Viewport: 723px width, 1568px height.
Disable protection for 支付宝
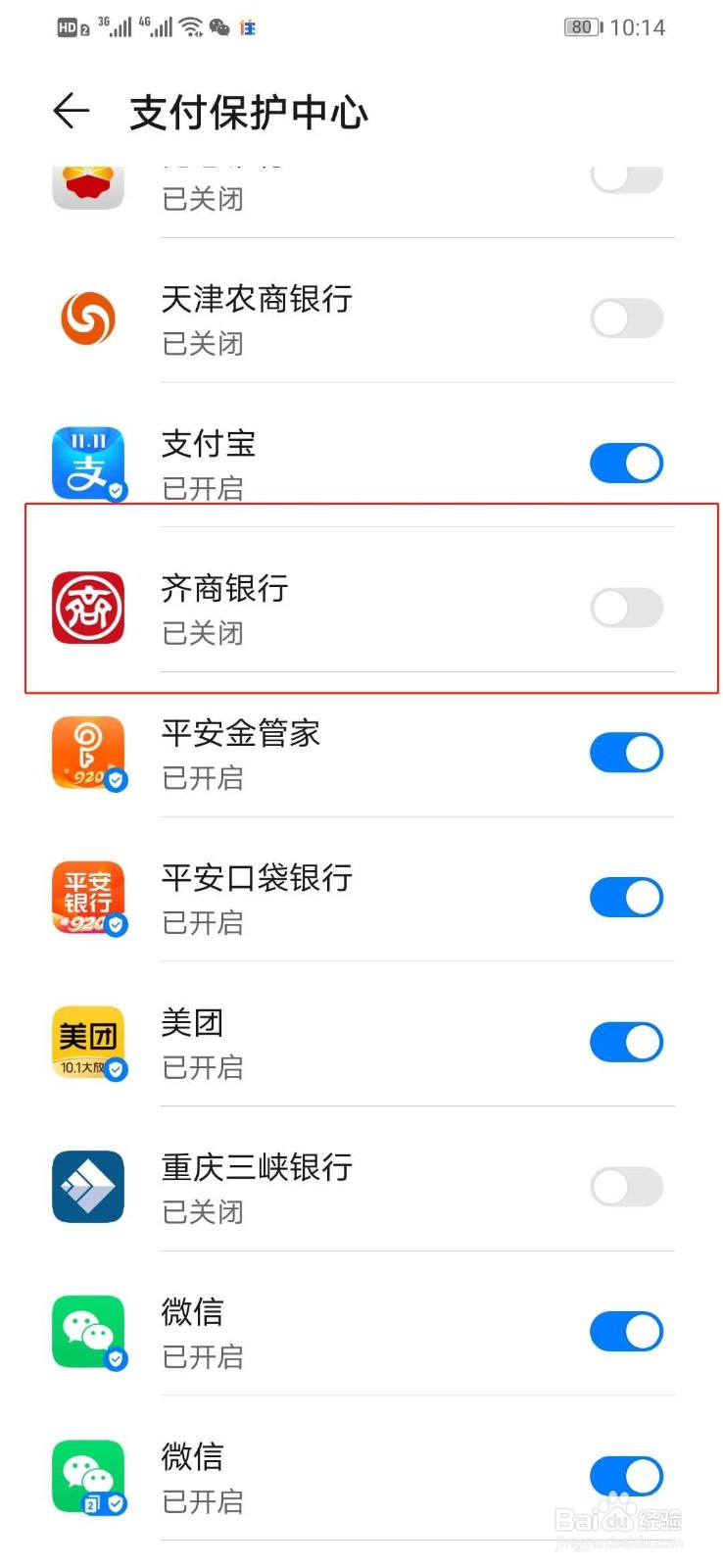tap(626, 462)
